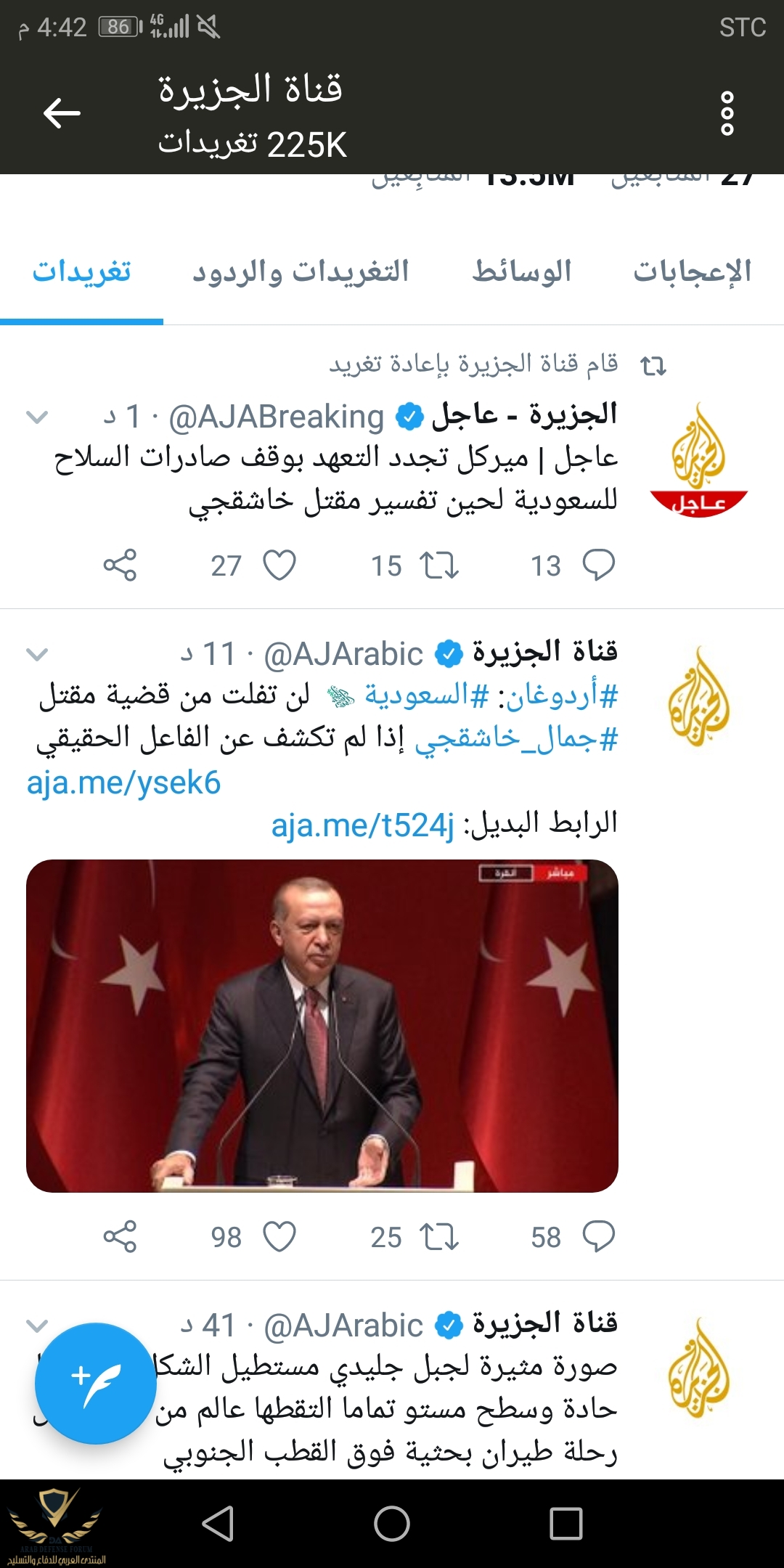Switch to the الإعجابات tab
Viewport: 784px width, 1568px height.
[692, 271]
